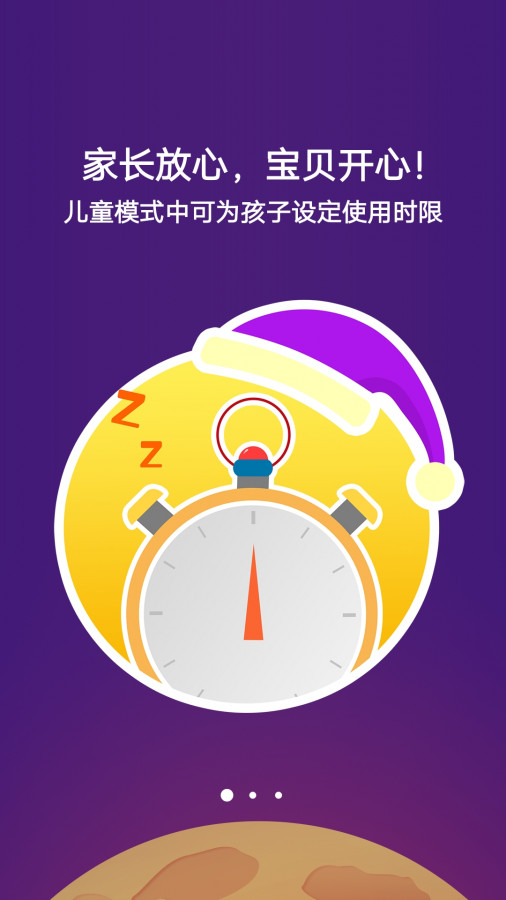506x900 pixels.
Task: Jump to the second onboarding page dot
Action: [x=252, y=795]
